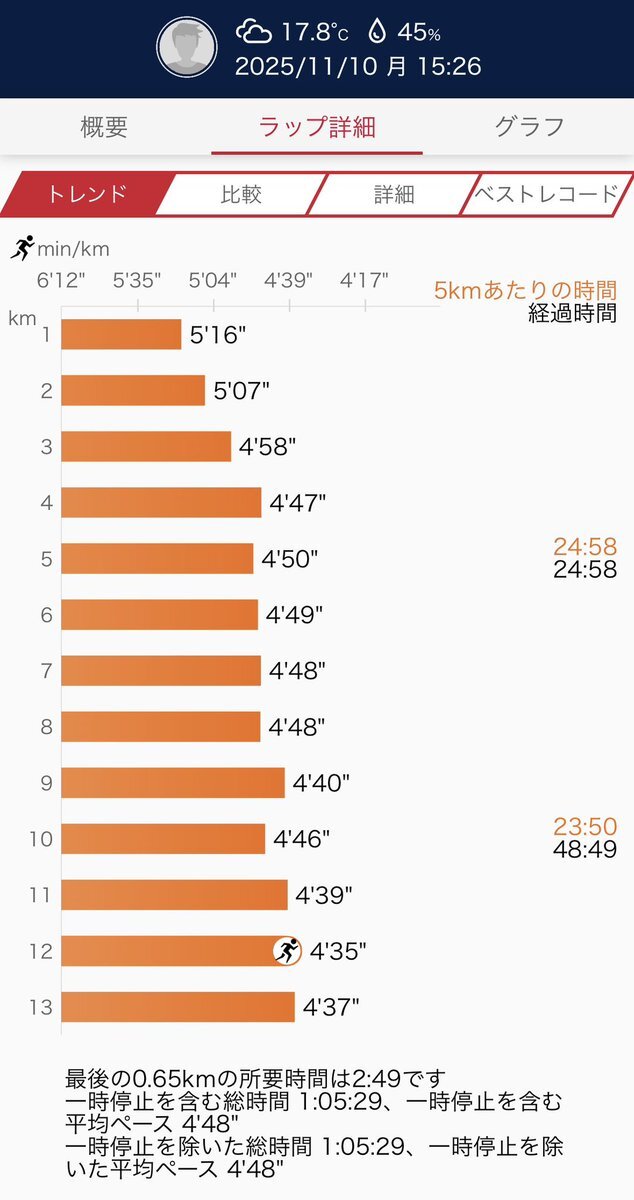Show the 詳細 lap view
This screenshot has width=634, height=1200.
coord(394,194)
